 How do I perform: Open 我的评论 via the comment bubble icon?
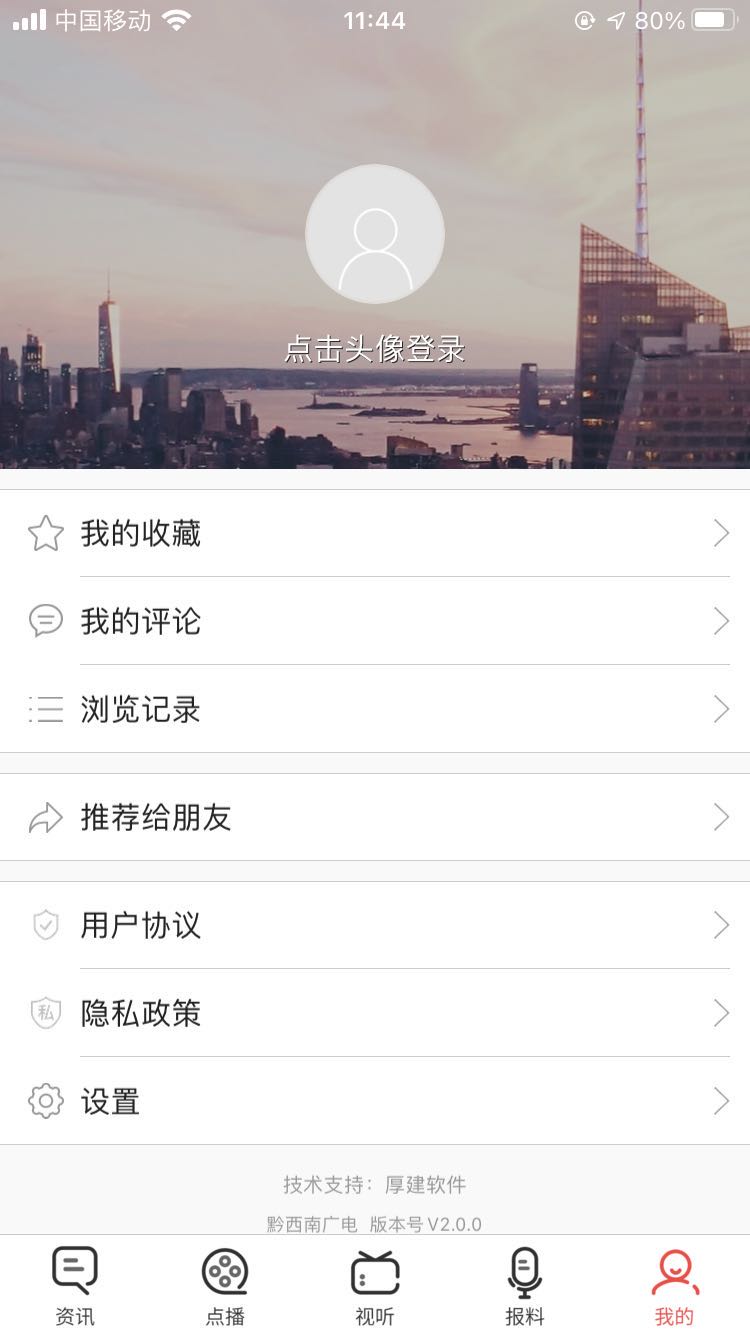tap(46, 621)
